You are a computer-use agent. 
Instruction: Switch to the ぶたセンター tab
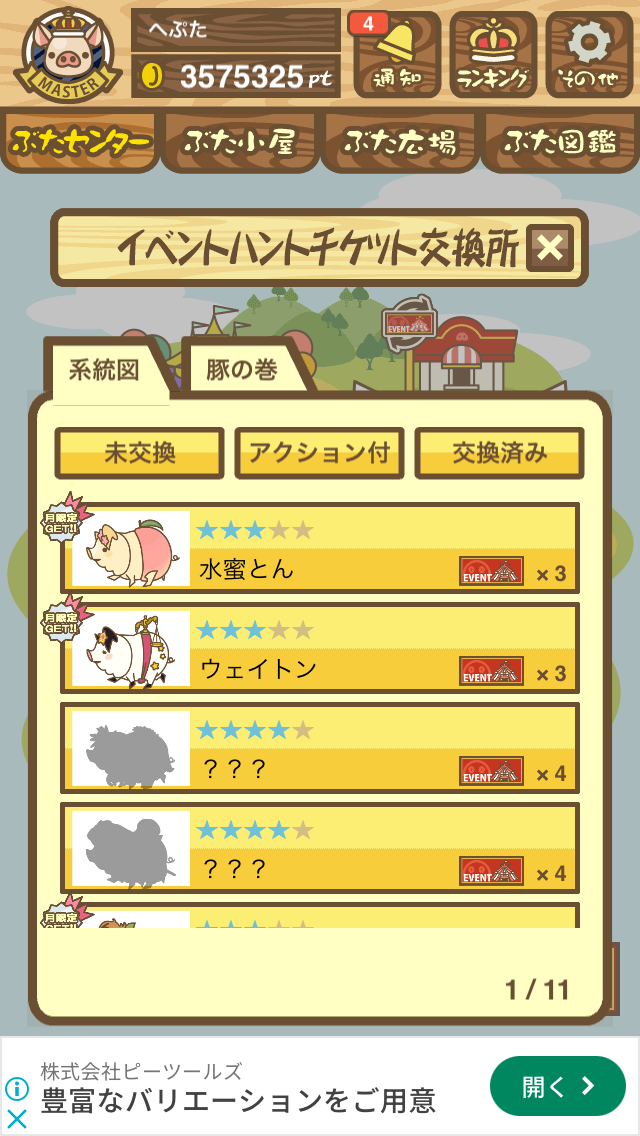[x=80, y=142]
